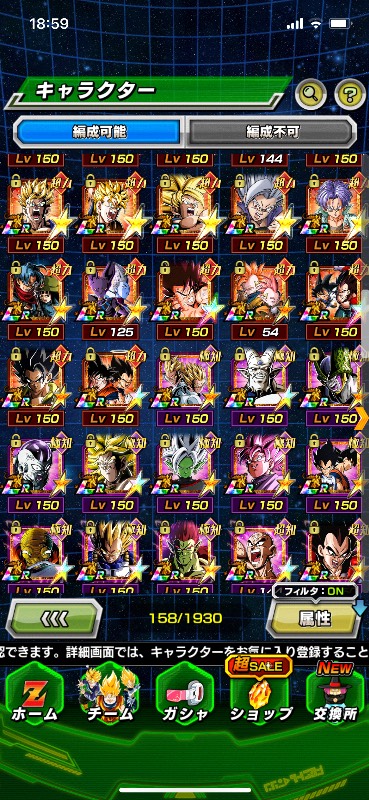Image resolution: width=369 pixels, height=800 pixels.
Task: Select the pink-haired character card
Action: point(260,472)
